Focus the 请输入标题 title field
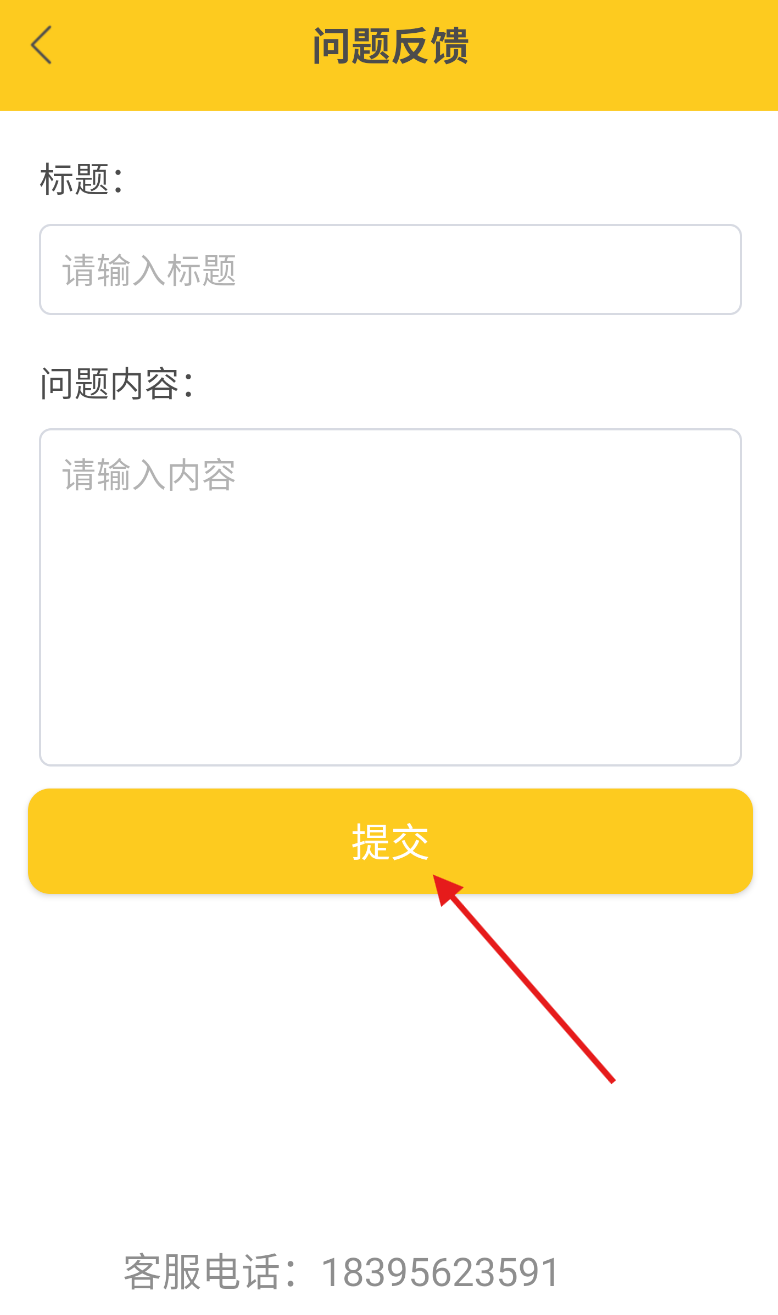The image size is (778, 1315). point(390,270)
